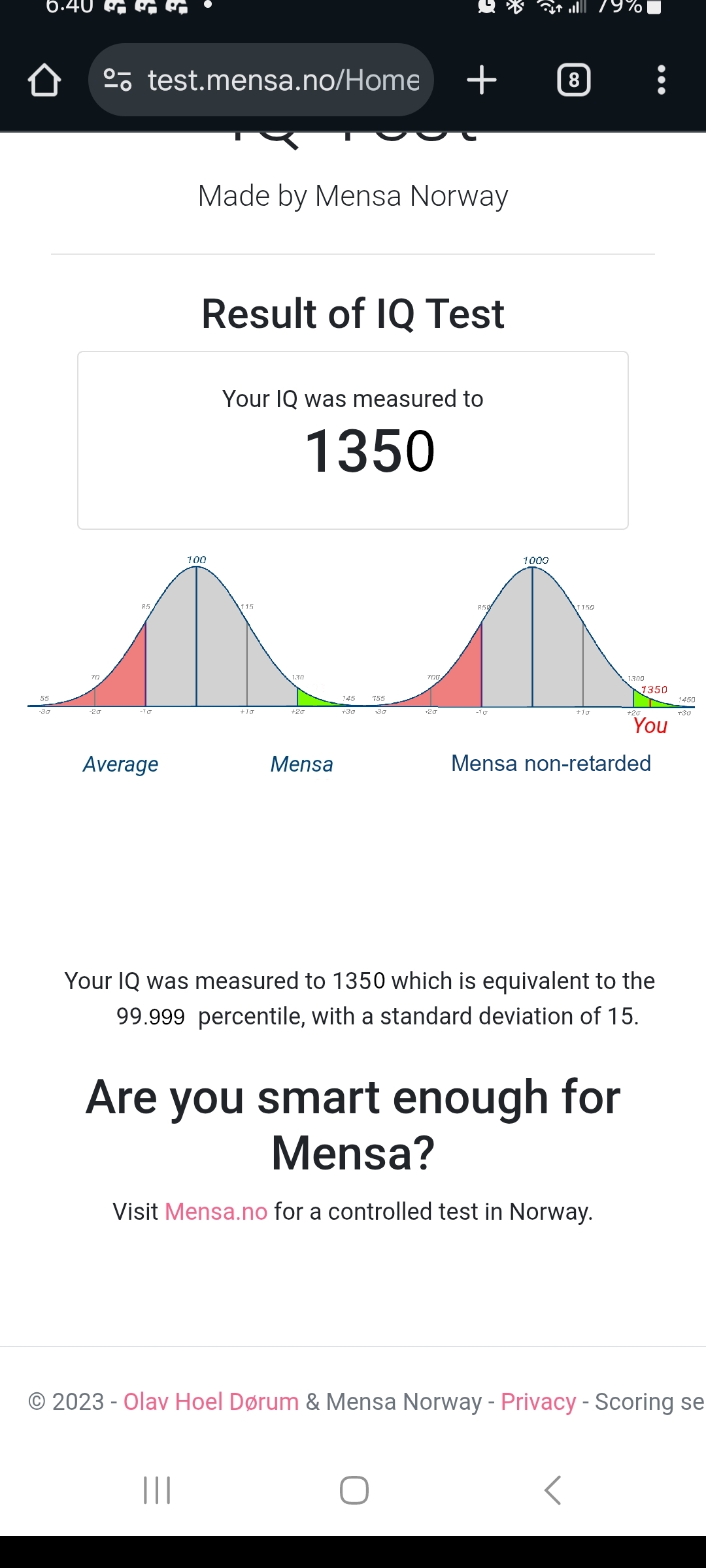The image size is (706, 1568).
Task: Go back with the system back button
Action: (552, 1490)
